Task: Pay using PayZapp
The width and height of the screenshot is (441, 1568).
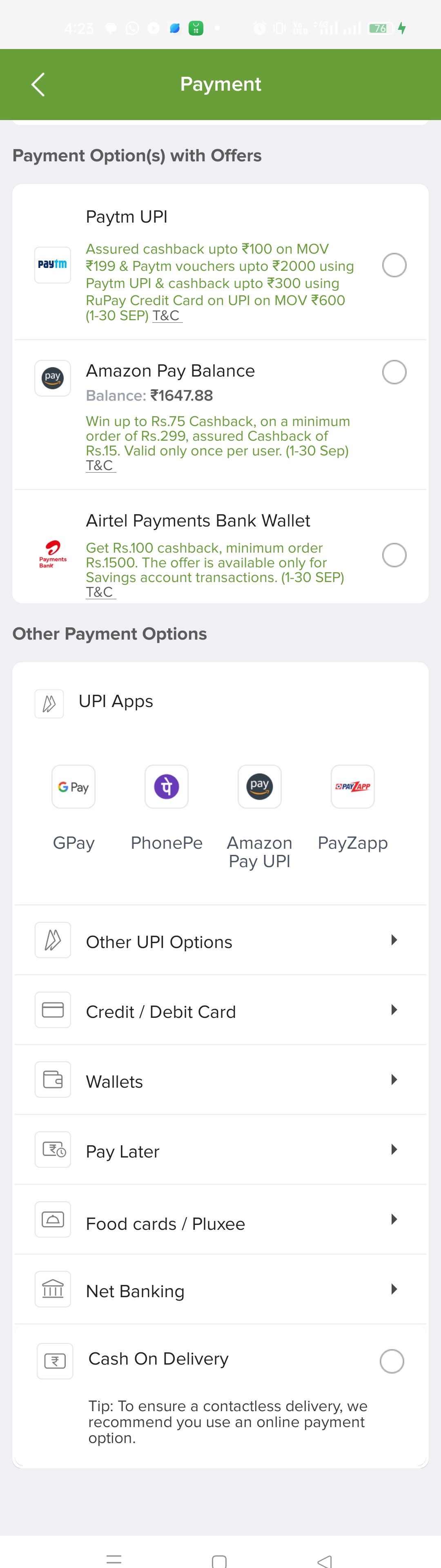Action: click(353, 786)
